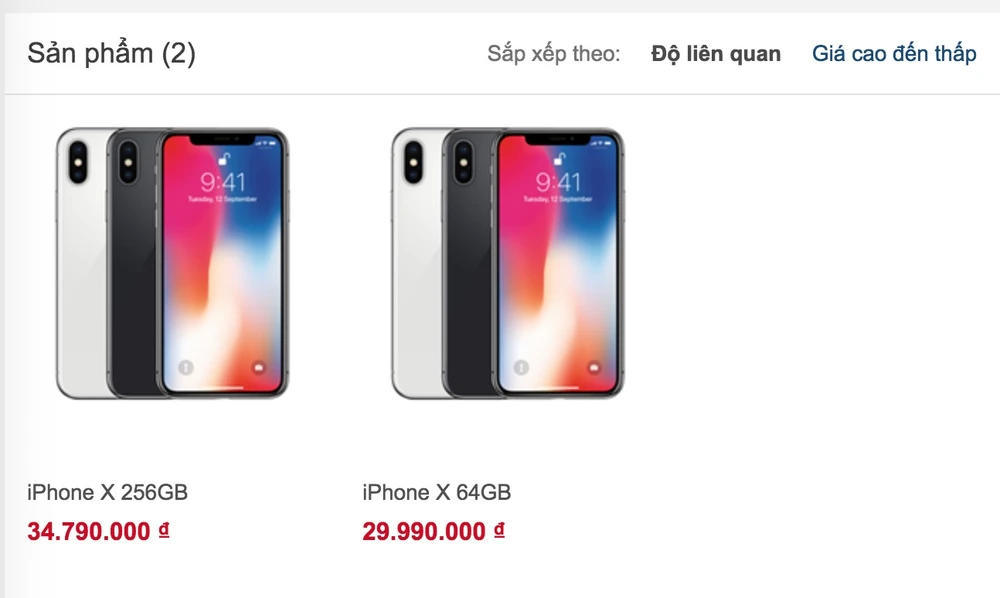Sort products by Độ liên quan
The image size is (1000, 598).
[x=715, y=54]
